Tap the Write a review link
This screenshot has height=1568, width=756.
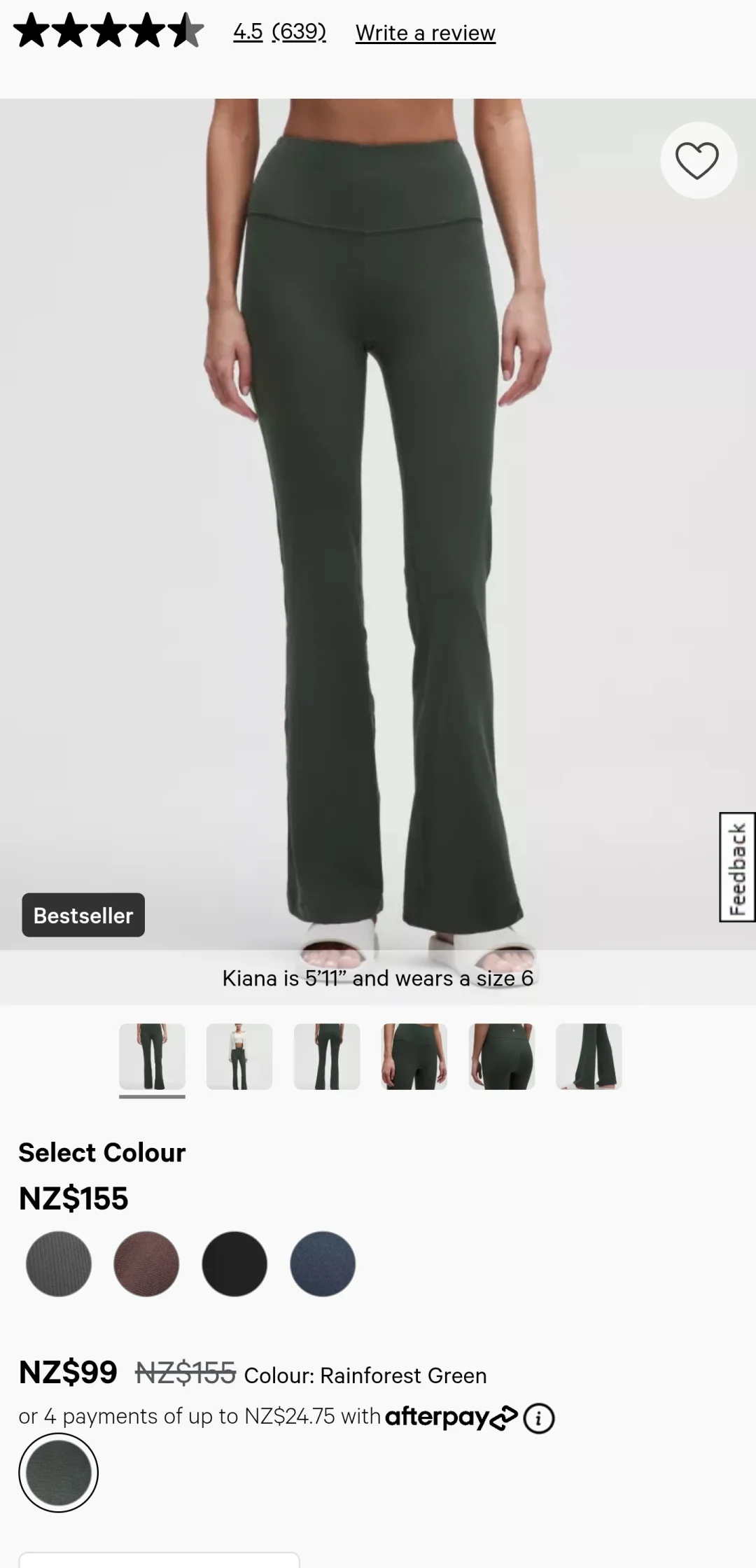(425, 33)
